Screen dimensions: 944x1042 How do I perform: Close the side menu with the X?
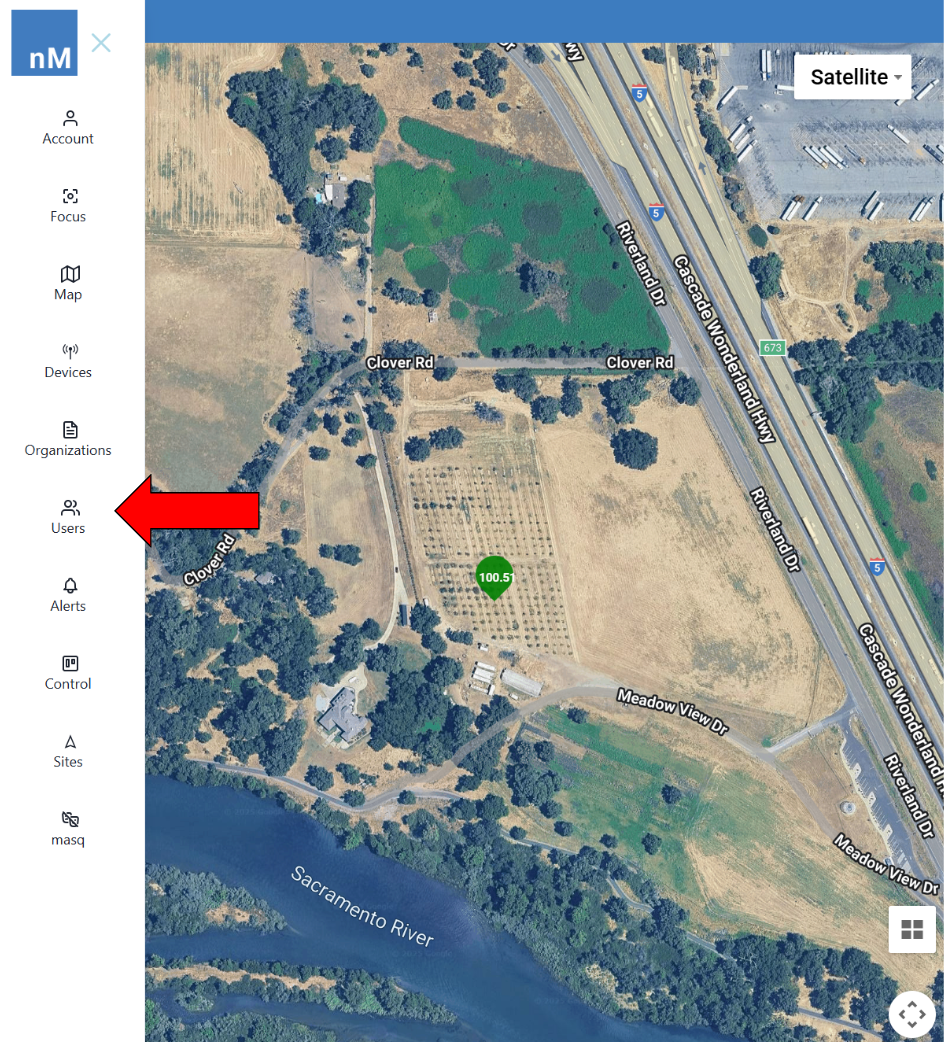(x=101, y=43)
